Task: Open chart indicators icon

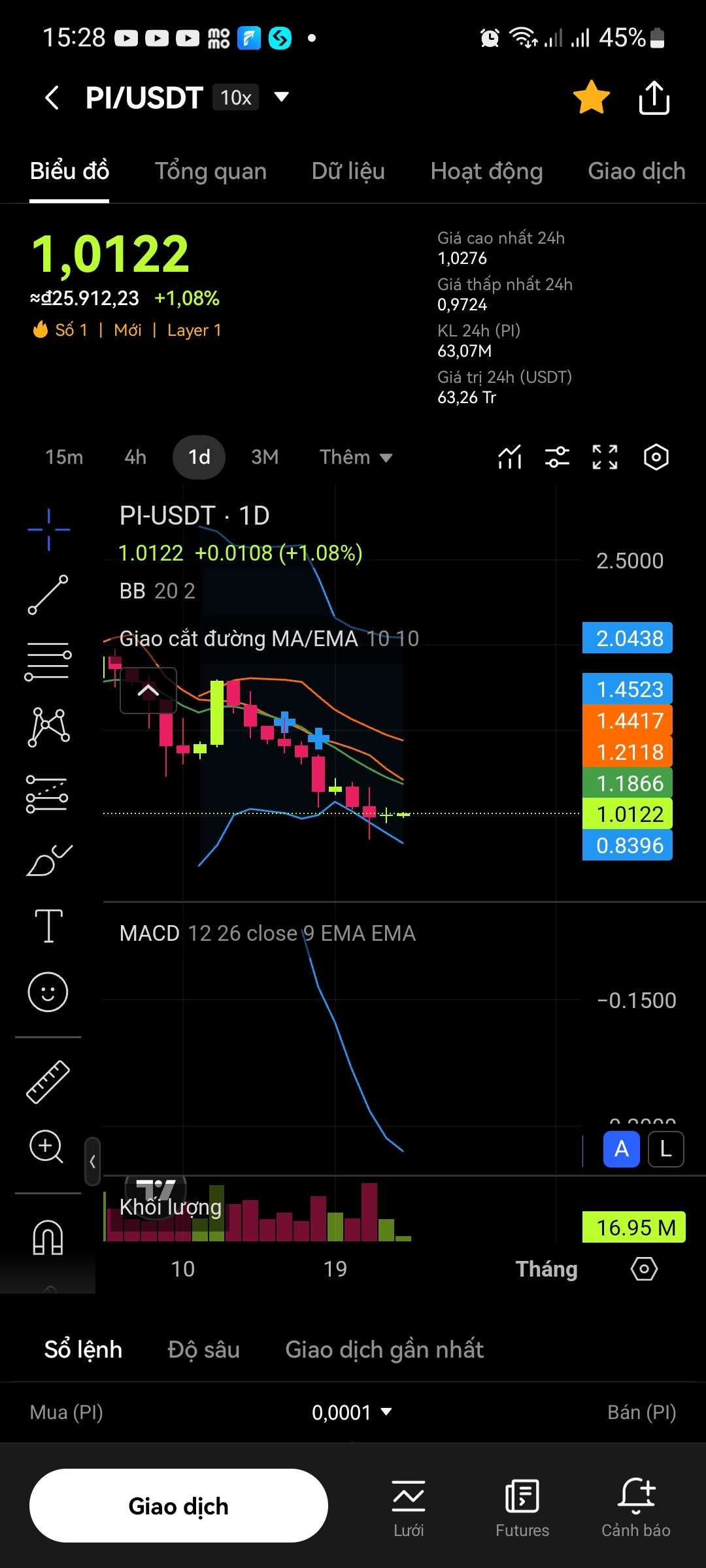Action: (510, 457)
